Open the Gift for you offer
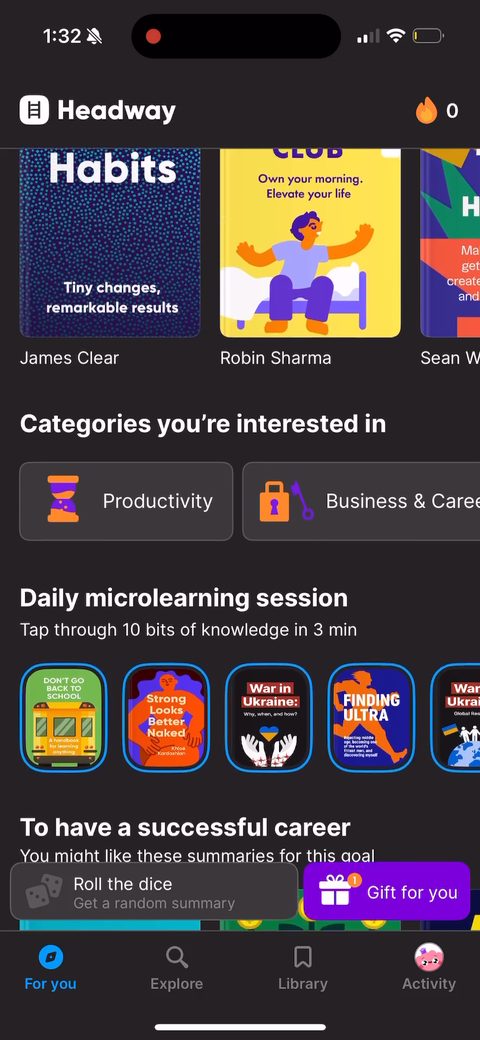 [x=387, y=891]
